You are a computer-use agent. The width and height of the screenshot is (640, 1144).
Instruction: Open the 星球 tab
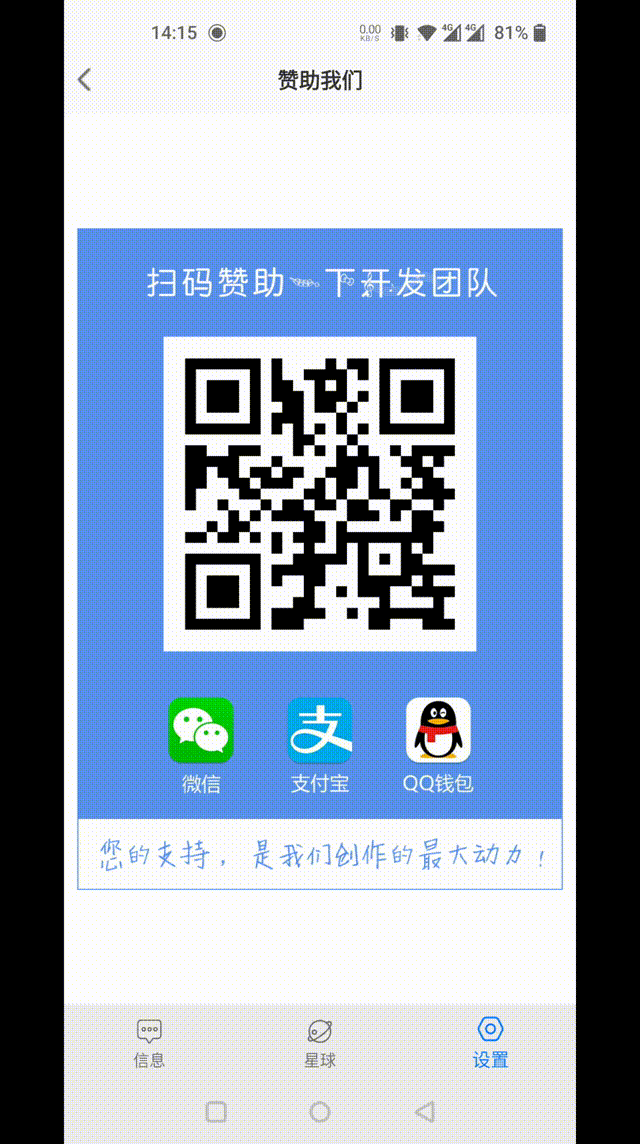[320, 1044]
